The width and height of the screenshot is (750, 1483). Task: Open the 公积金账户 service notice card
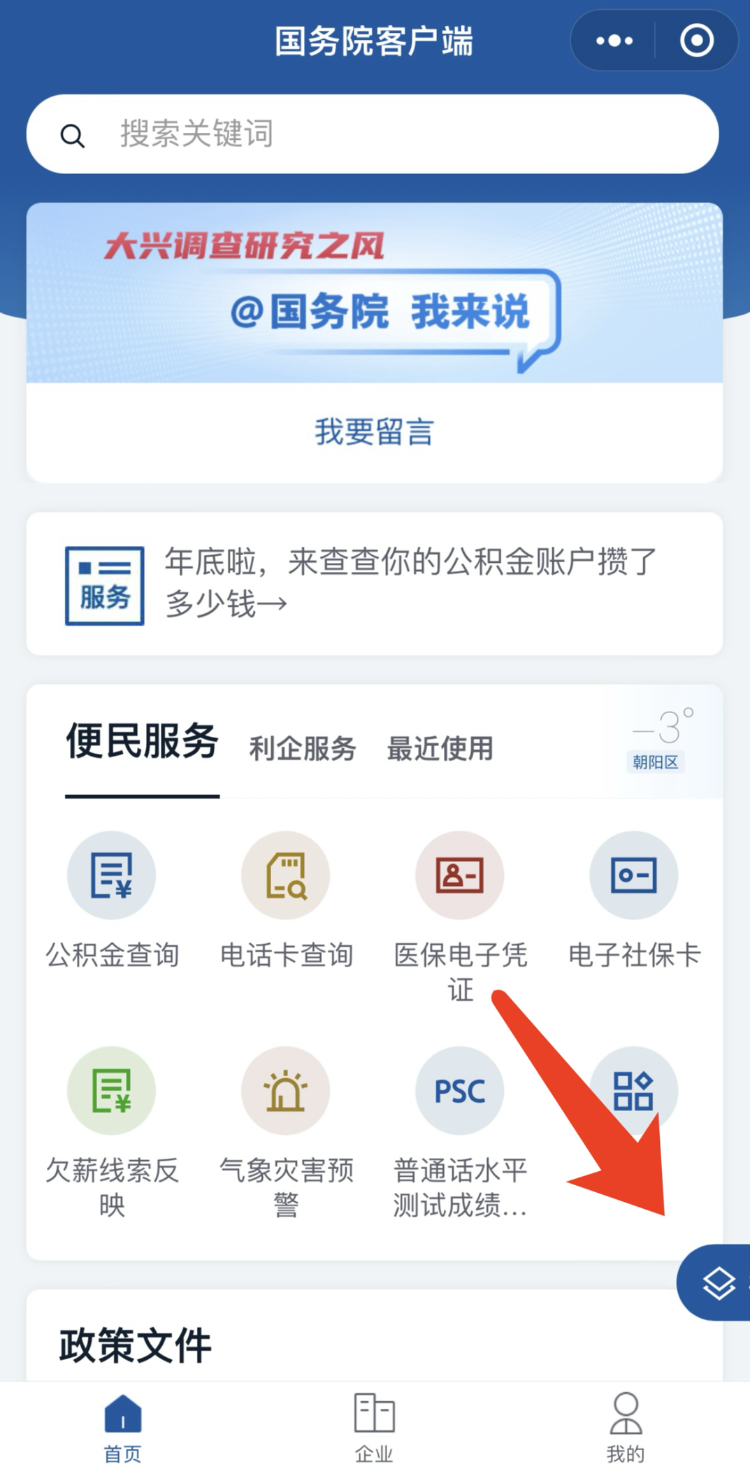(x=374, y=584)
